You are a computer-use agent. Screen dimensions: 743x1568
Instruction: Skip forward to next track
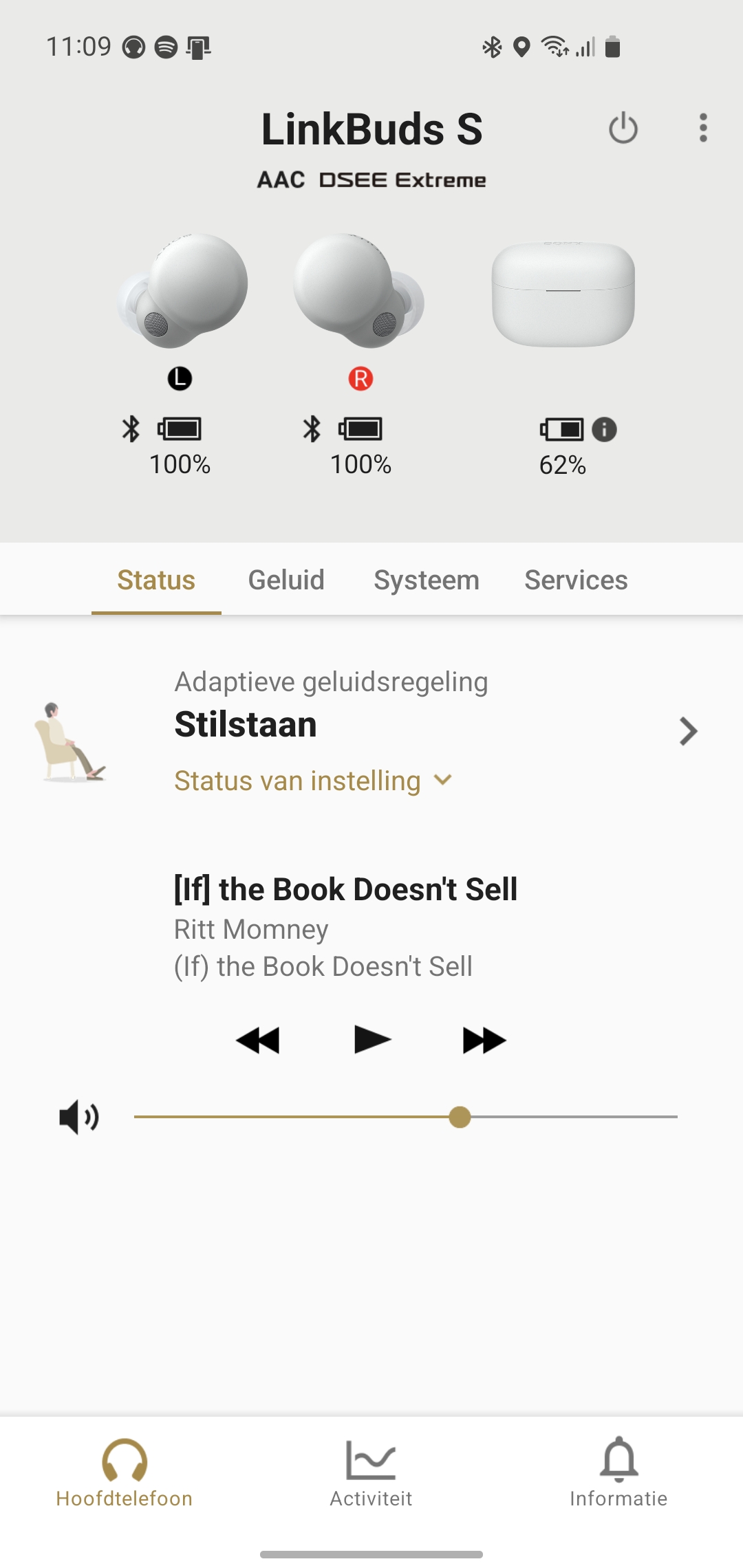pyautogui.click(x=484, y=1040)
